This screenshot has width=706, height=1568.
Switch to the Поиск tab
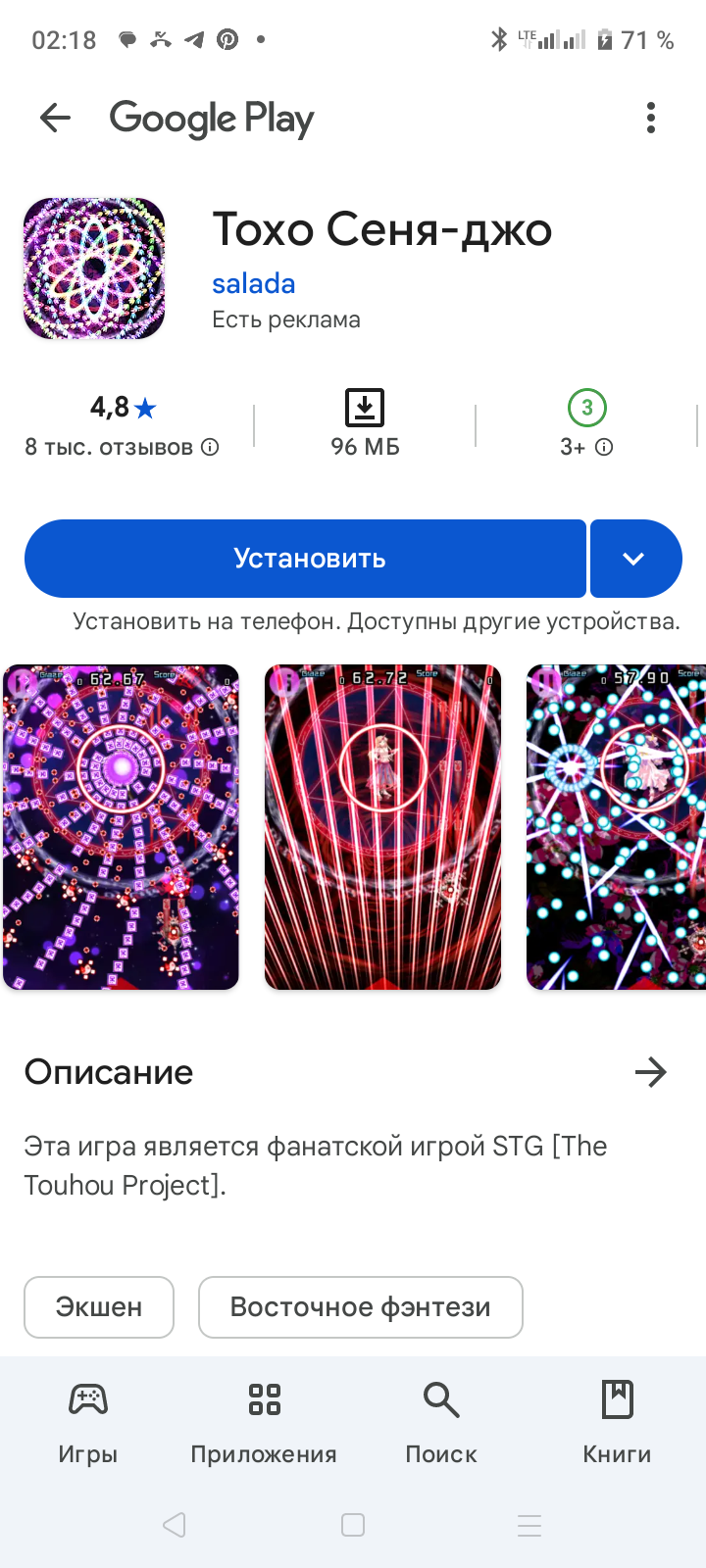441,1421
